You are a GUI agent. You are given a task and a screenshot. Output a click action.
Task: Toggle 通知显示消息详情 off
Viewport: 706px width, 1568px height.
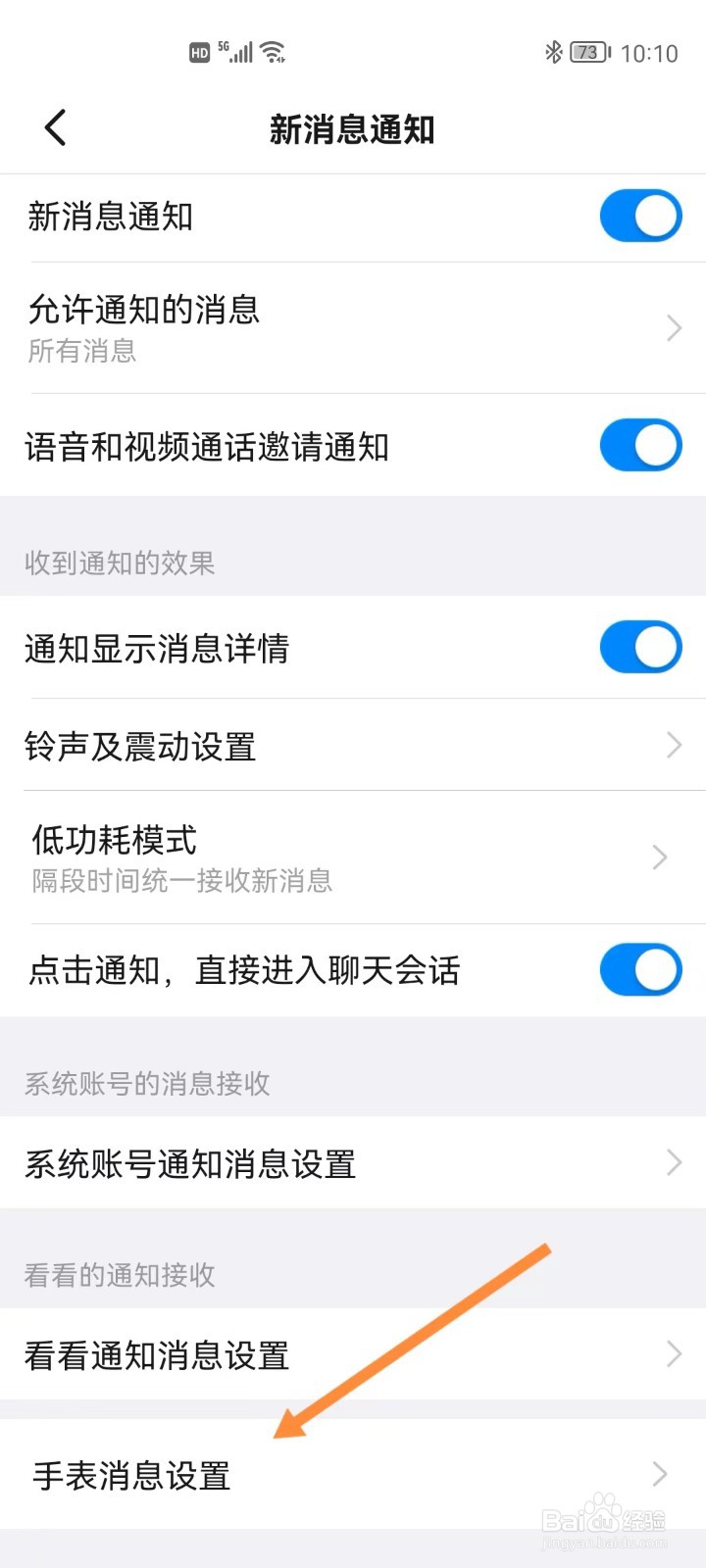[x=640, y=647]
